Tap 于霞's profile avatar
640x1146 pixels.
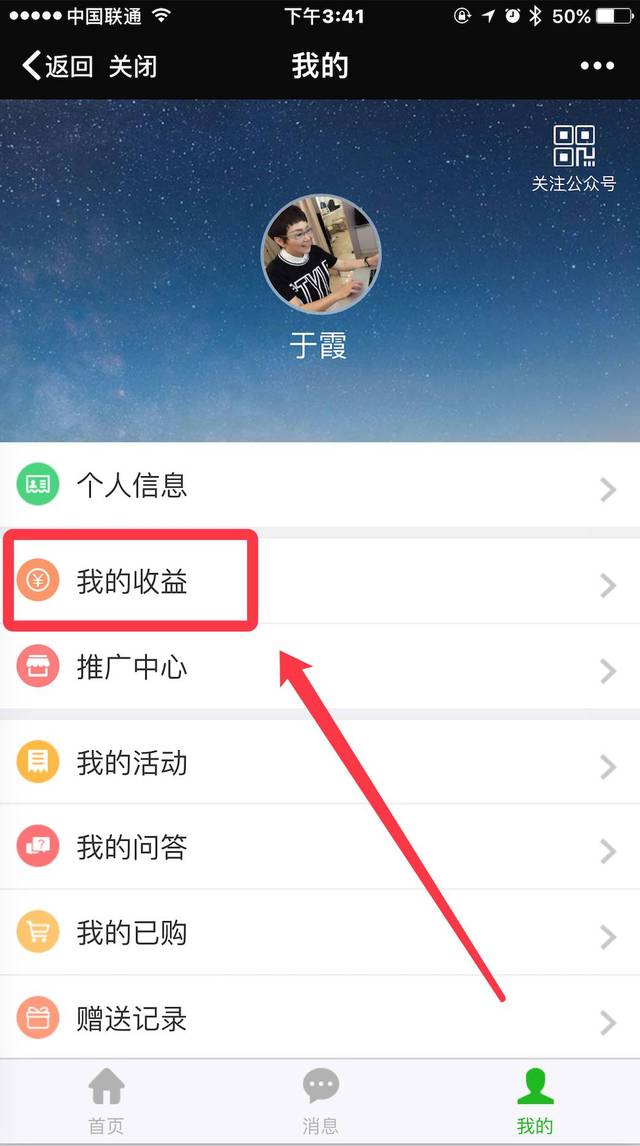pyautogui.click(x=320, y=254)
